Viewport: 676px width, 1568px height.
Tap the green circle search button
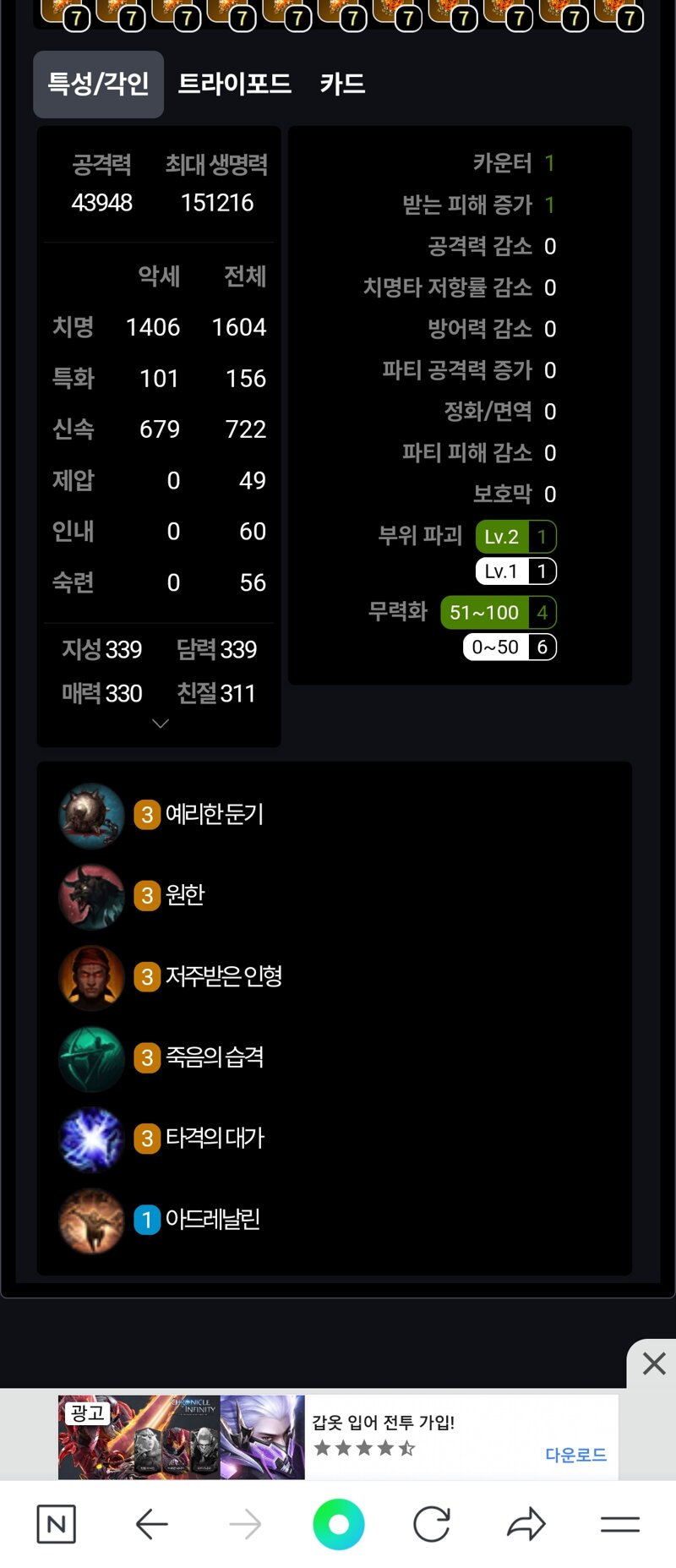(338, 1524)
